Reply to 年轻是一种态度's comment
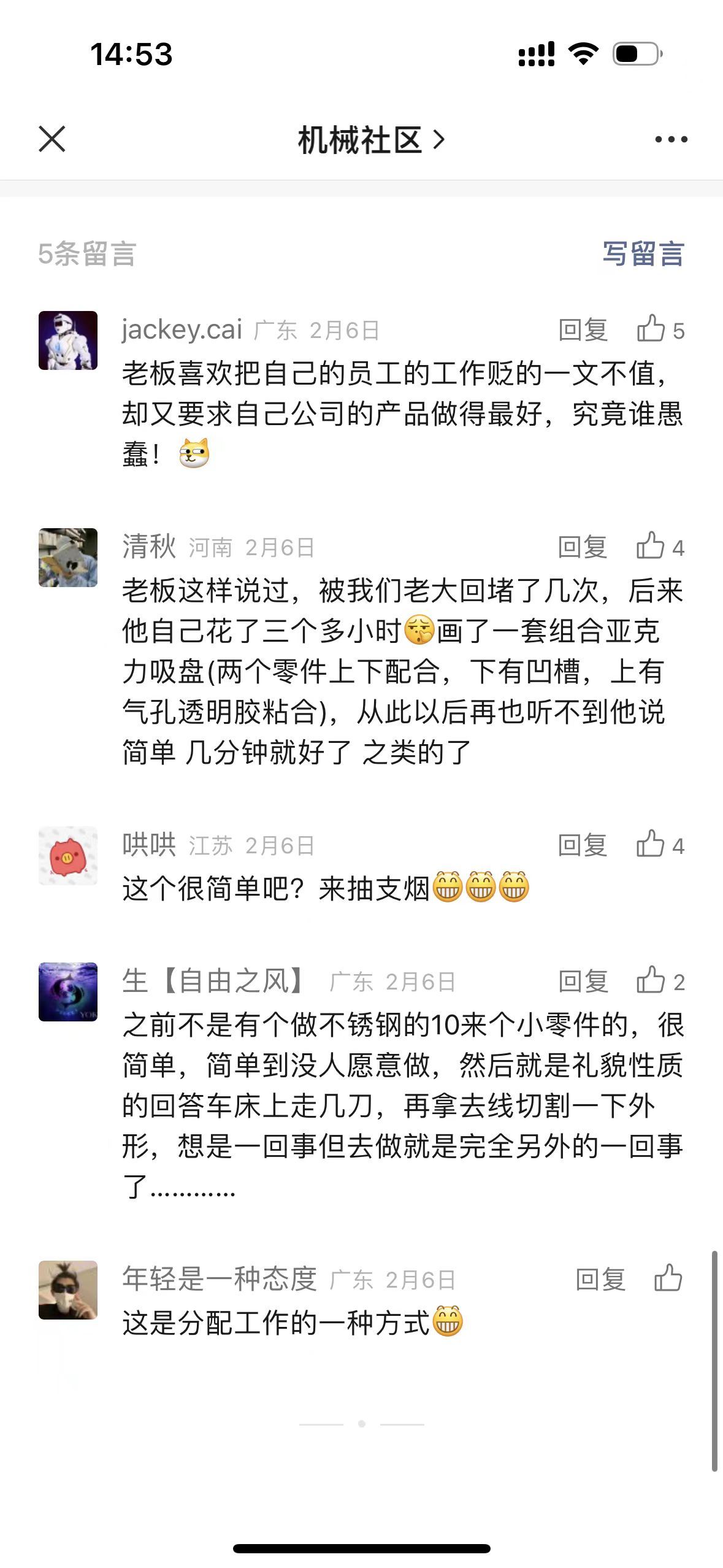The image size is (723, 1568). [600, 1279]
